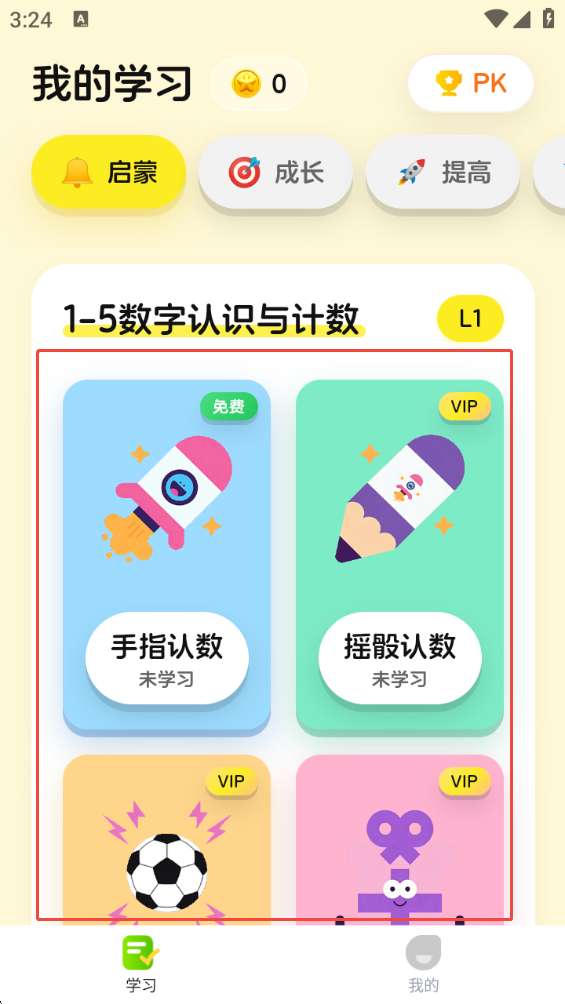Switch to the 我的 bottom tab
Screen dimensions: 565x1004
[x=423, y=964]
